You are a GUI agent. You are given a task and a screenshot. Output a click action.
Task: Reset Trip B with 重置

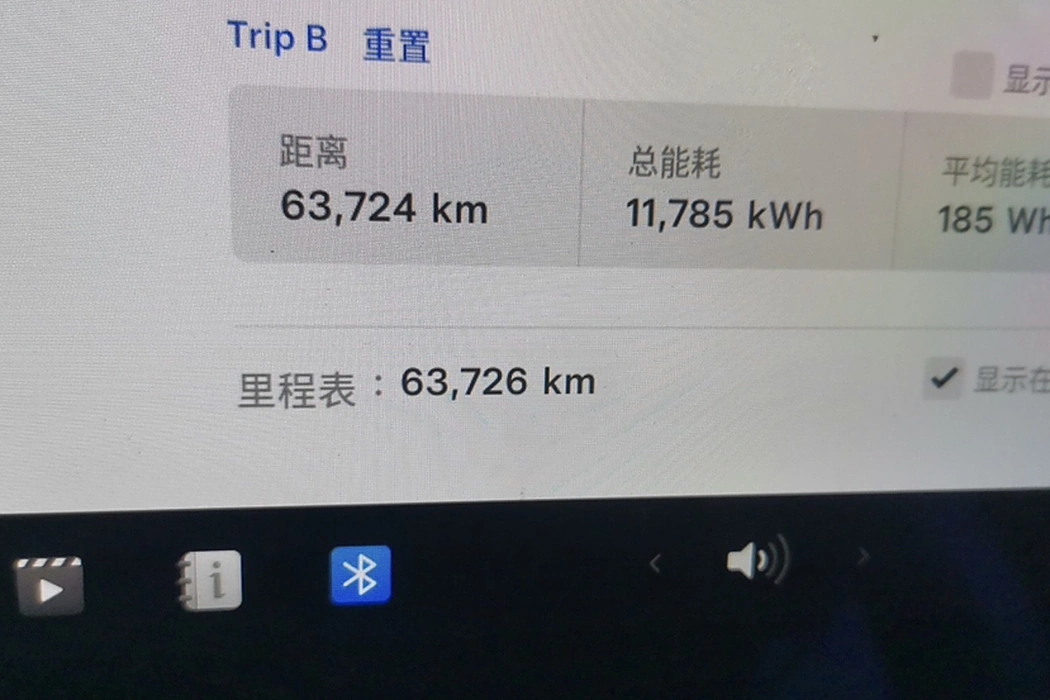pos(396,46)
